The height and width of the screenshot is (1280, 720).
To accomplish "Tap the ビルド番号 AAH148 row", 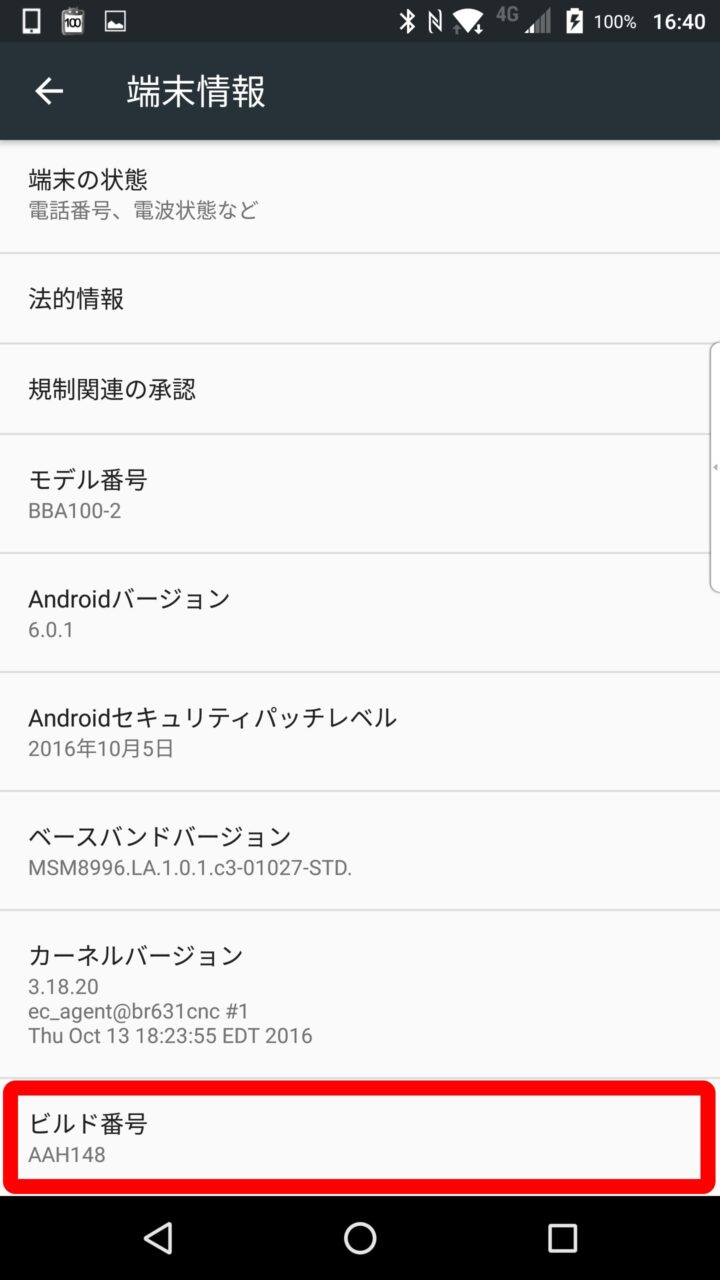I will coord(360,1138).
